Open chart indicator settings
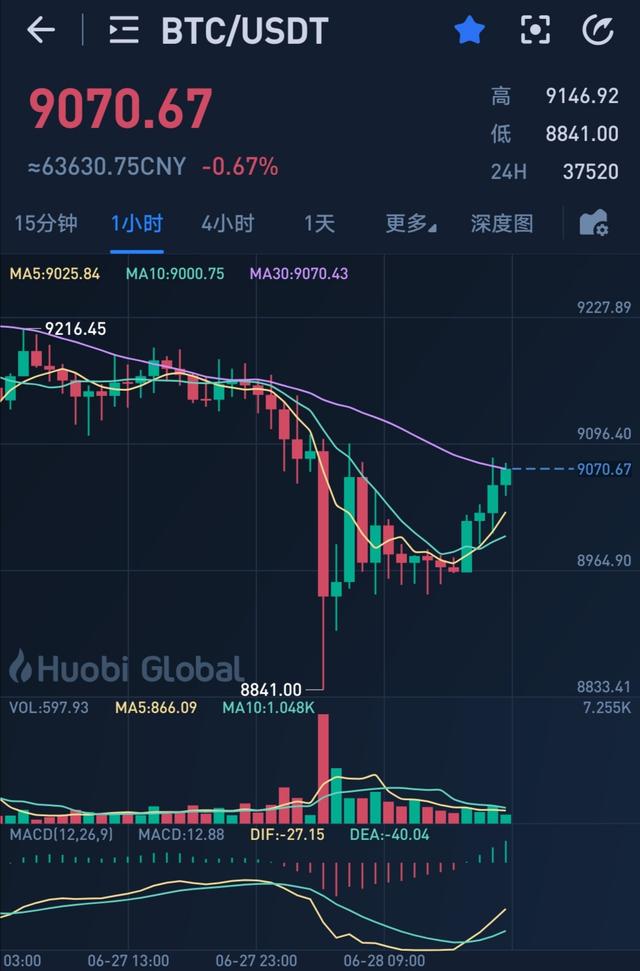Screen dimensions: 640x971 click(x=594, y=223)
